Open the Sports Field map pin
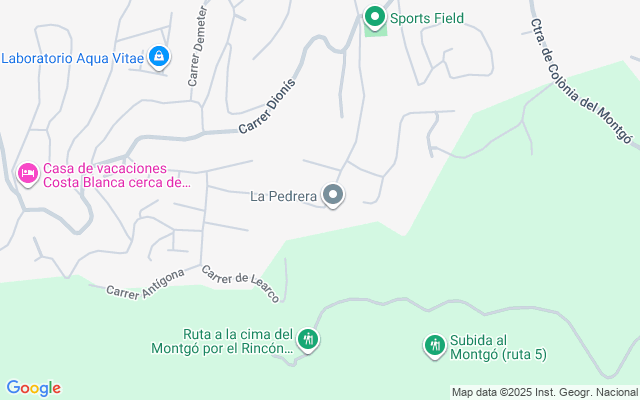 pos(375,17)
